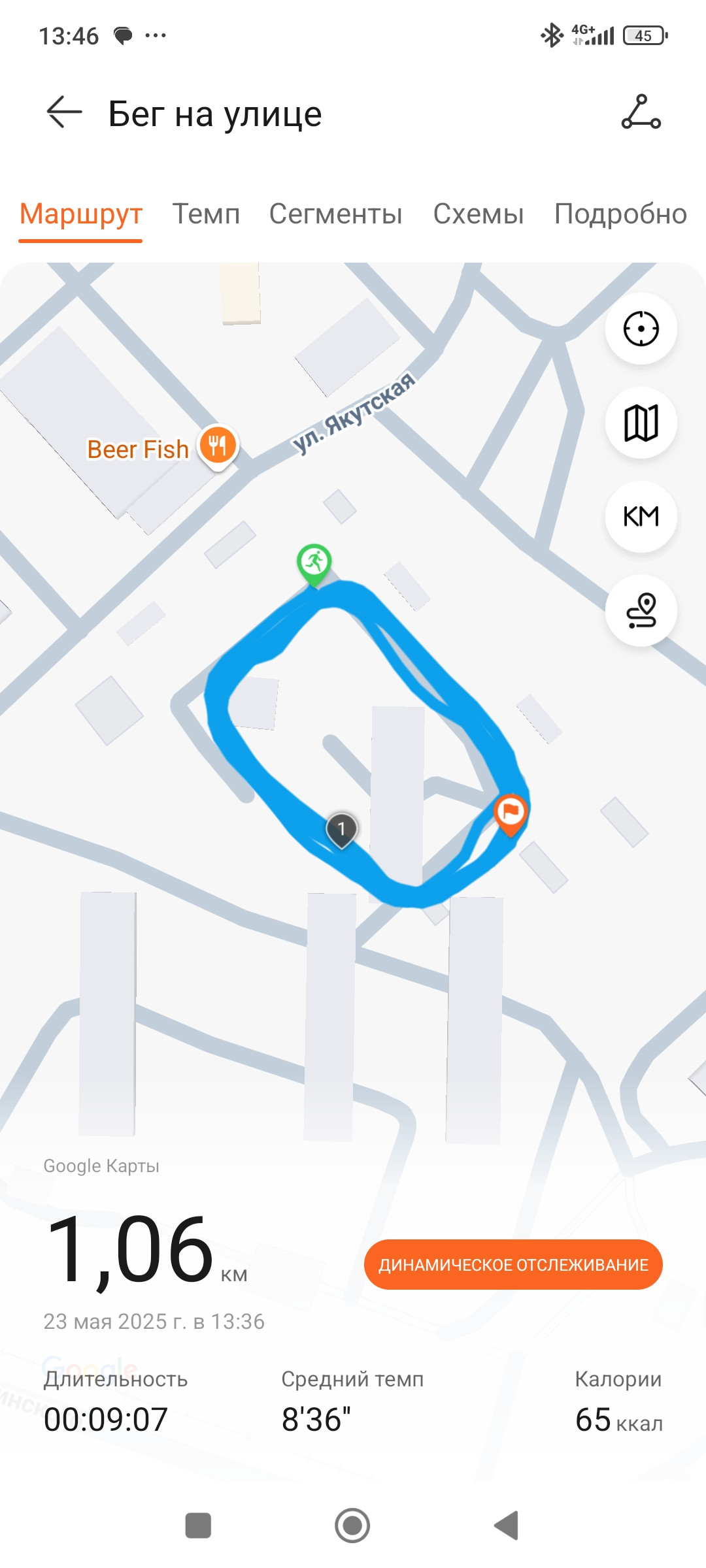Viewport: 706px width, 1568px height.
Task: Toggle kilometer markers with the KM button
Action: pos(641,517)
